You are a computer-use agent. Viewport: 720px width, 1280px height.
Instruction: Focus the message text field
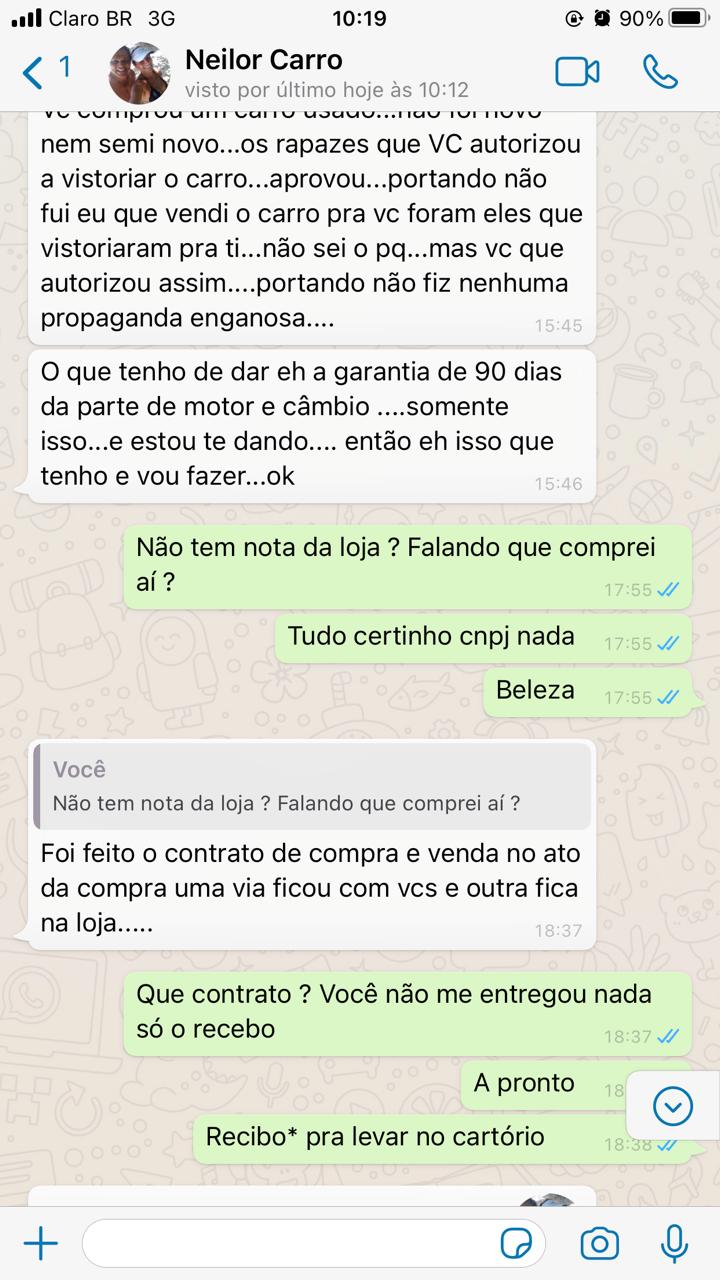(x=290, y=1244)
